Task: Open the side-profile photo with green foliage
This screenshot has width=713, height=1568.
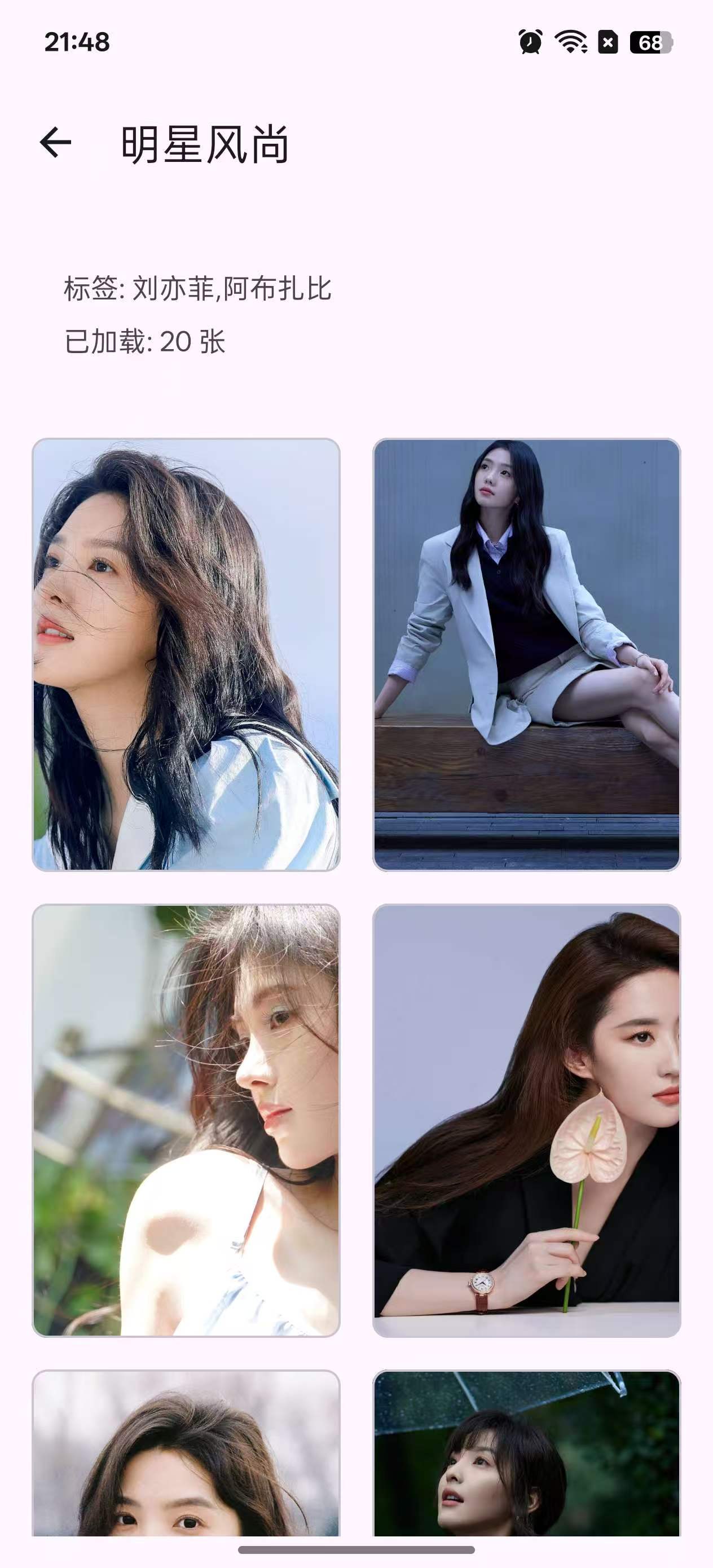Action: point(186,1120)
